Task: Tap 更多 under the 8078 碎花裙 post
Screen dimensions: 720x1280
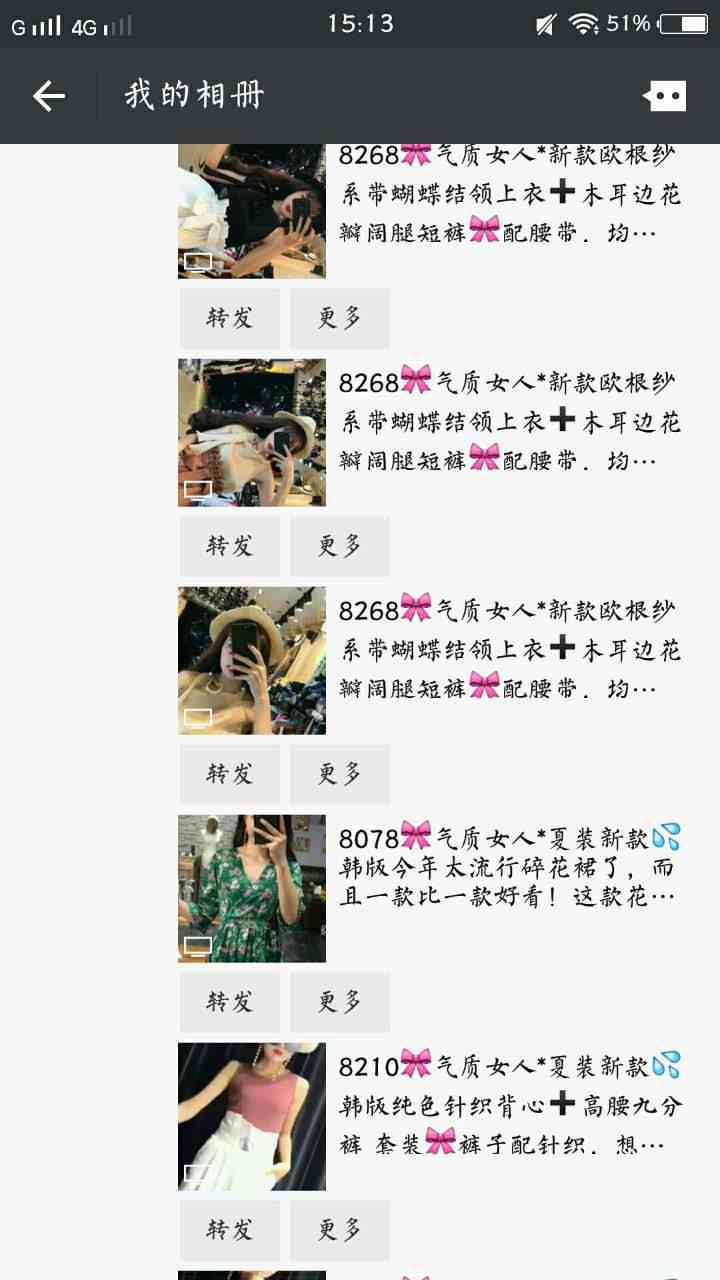Action: [x=340, y=1001]
